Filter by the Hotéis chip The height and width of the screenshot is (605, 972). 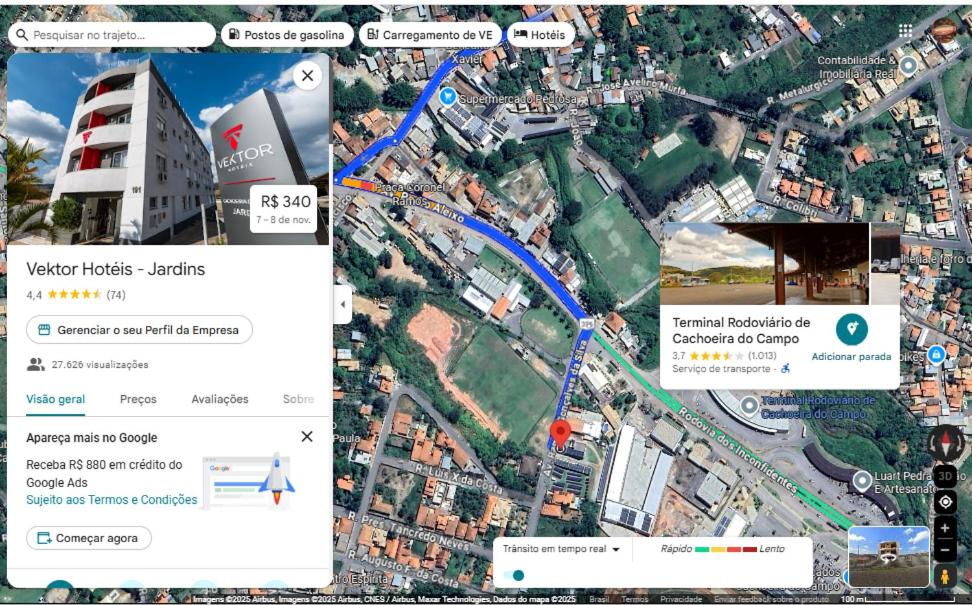(x=539, y=35)
